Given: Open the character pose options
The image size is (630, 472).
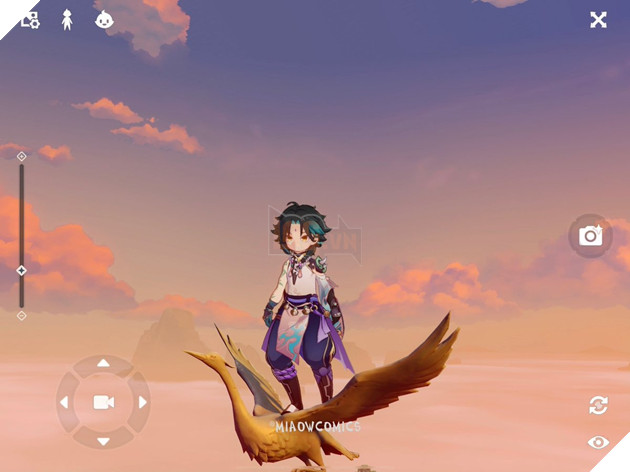Looking at the screenshot, I should [x=67, y=19].
